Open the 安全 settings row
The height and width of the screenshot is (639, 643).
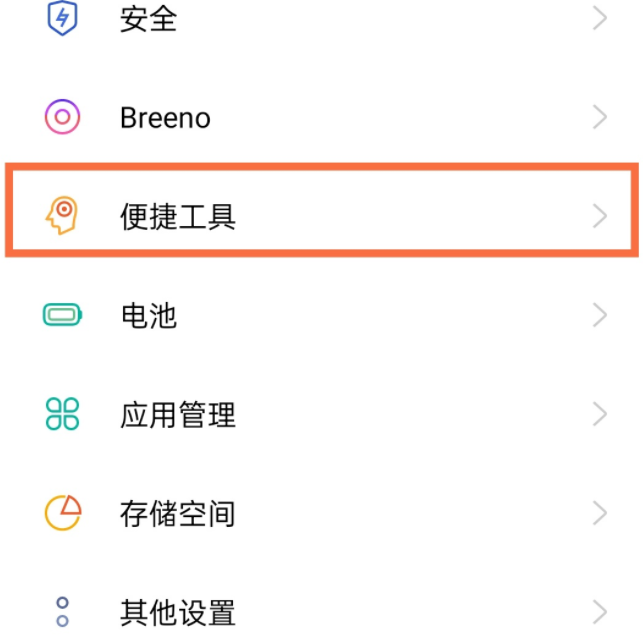tap(320, 18)
